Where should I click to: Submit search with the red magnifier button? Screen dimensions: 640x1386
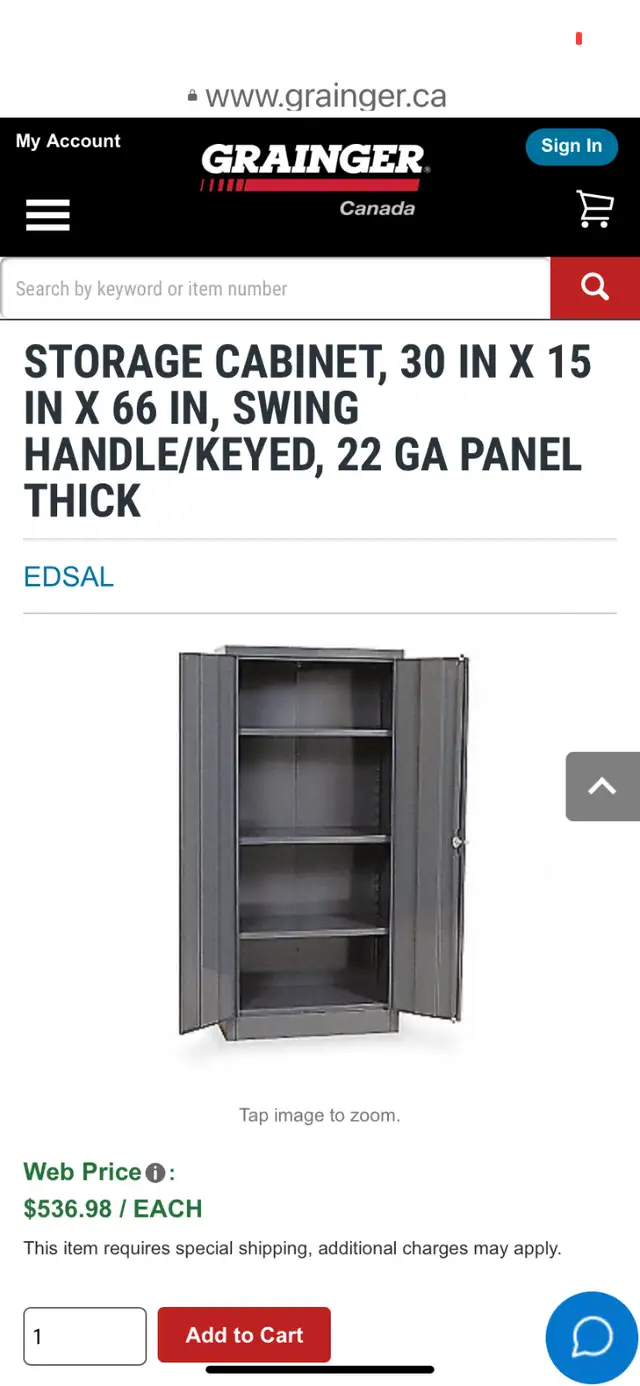point(595,288)
